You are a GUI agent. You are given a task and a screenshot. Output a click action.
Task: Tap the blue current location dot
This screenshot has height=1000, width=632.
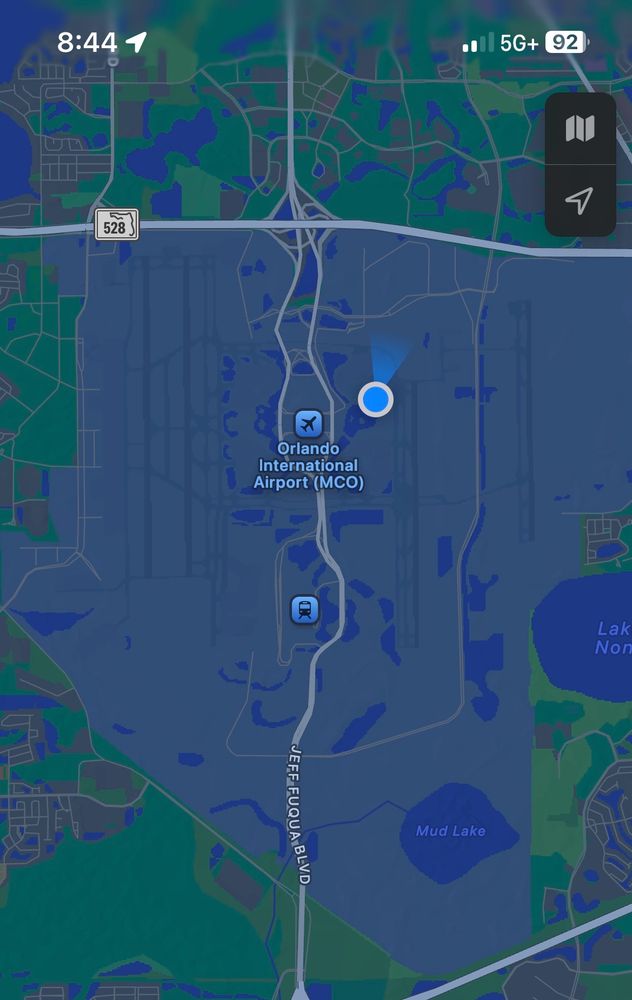(376, 400)
